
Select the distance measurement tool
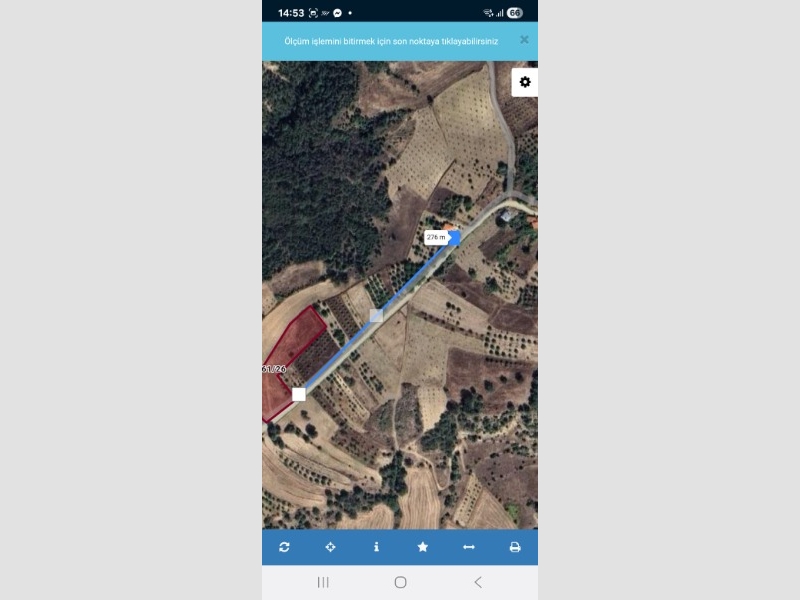[x=468, y=547]
